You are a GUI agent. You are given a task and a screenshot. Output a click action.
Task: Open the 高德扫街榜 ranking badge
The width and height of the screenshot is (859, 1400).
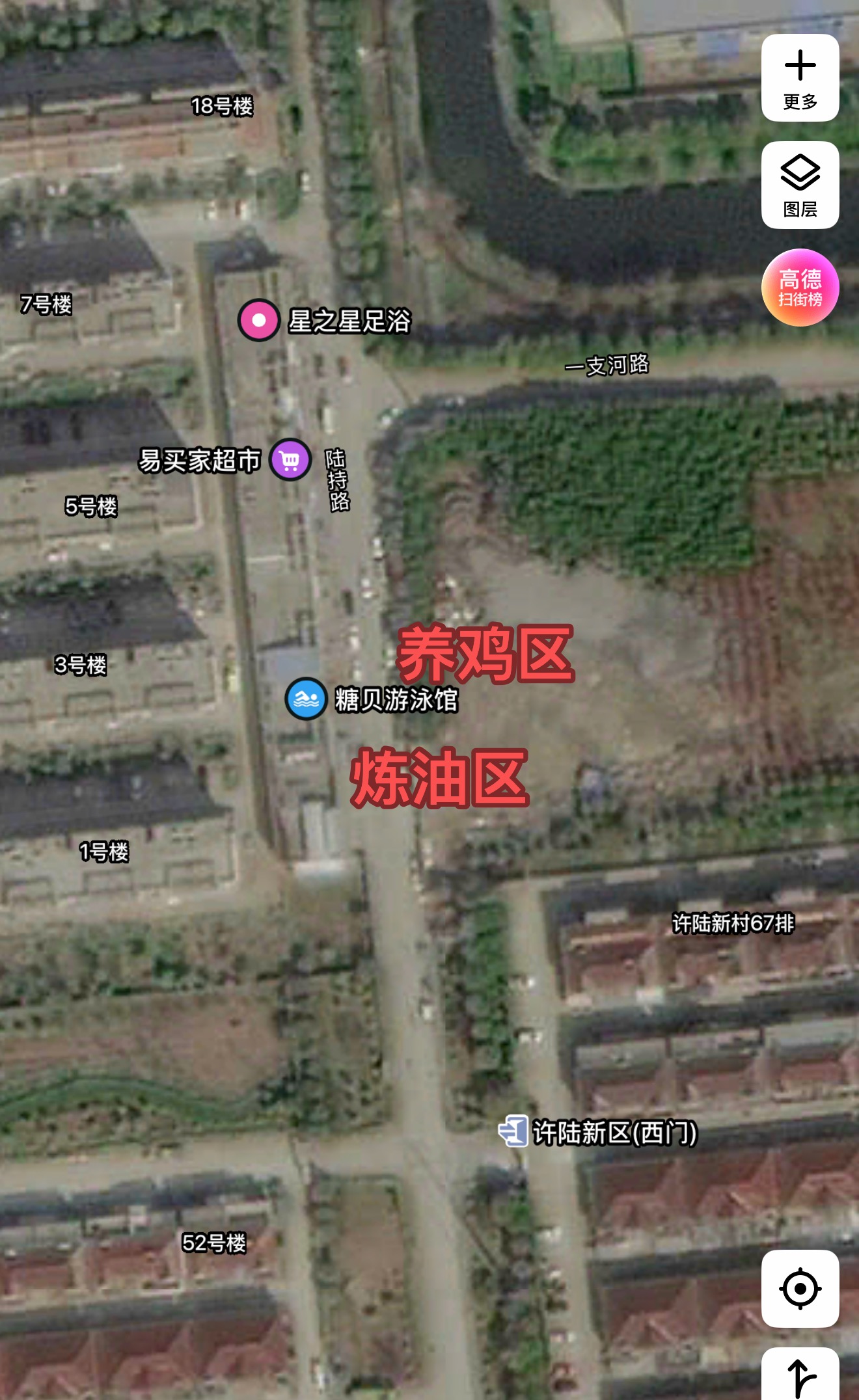[800, 288]
